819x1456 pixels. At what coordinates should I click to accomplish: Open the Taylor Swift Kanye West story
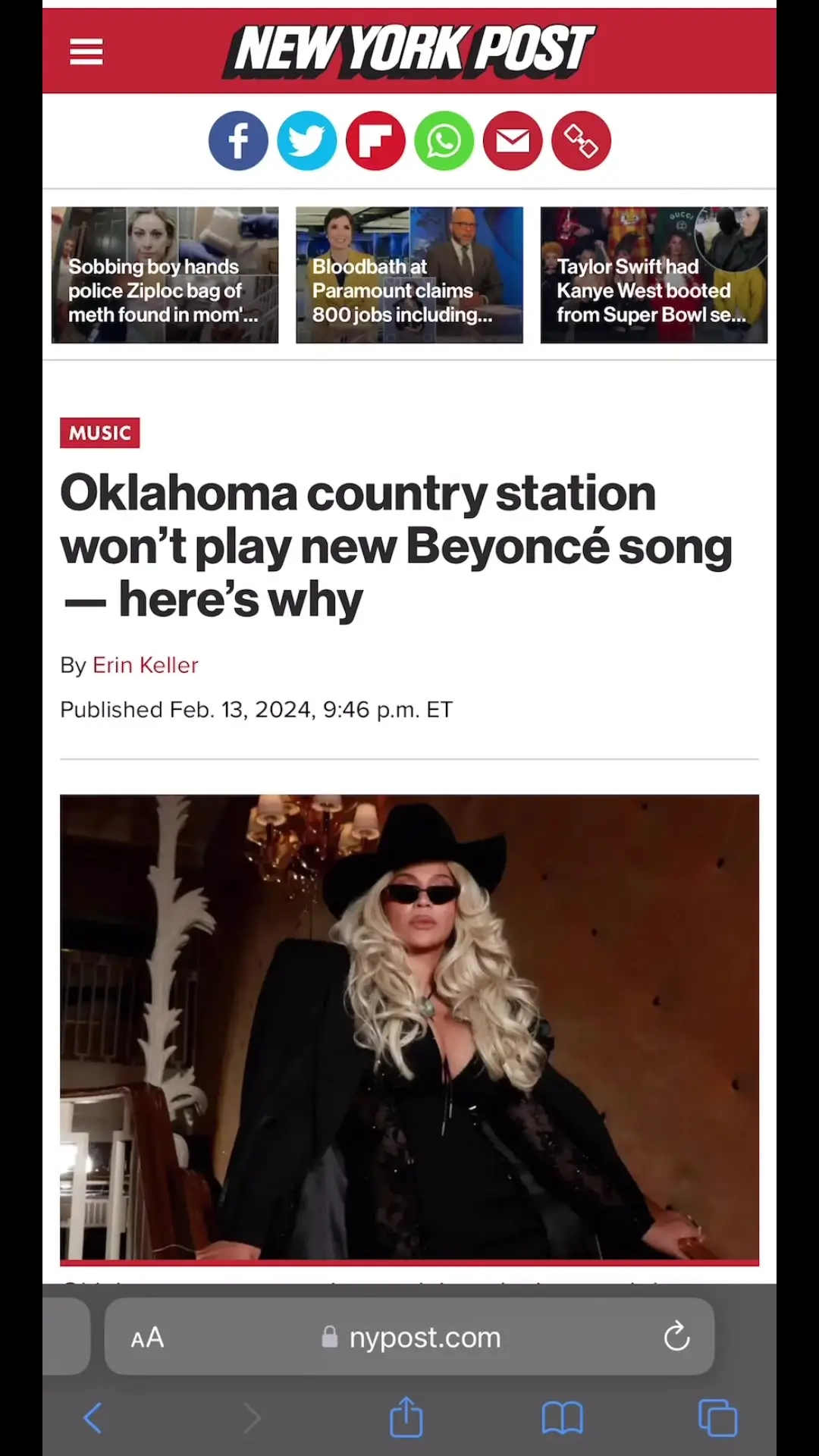click(x=654, y=275)
